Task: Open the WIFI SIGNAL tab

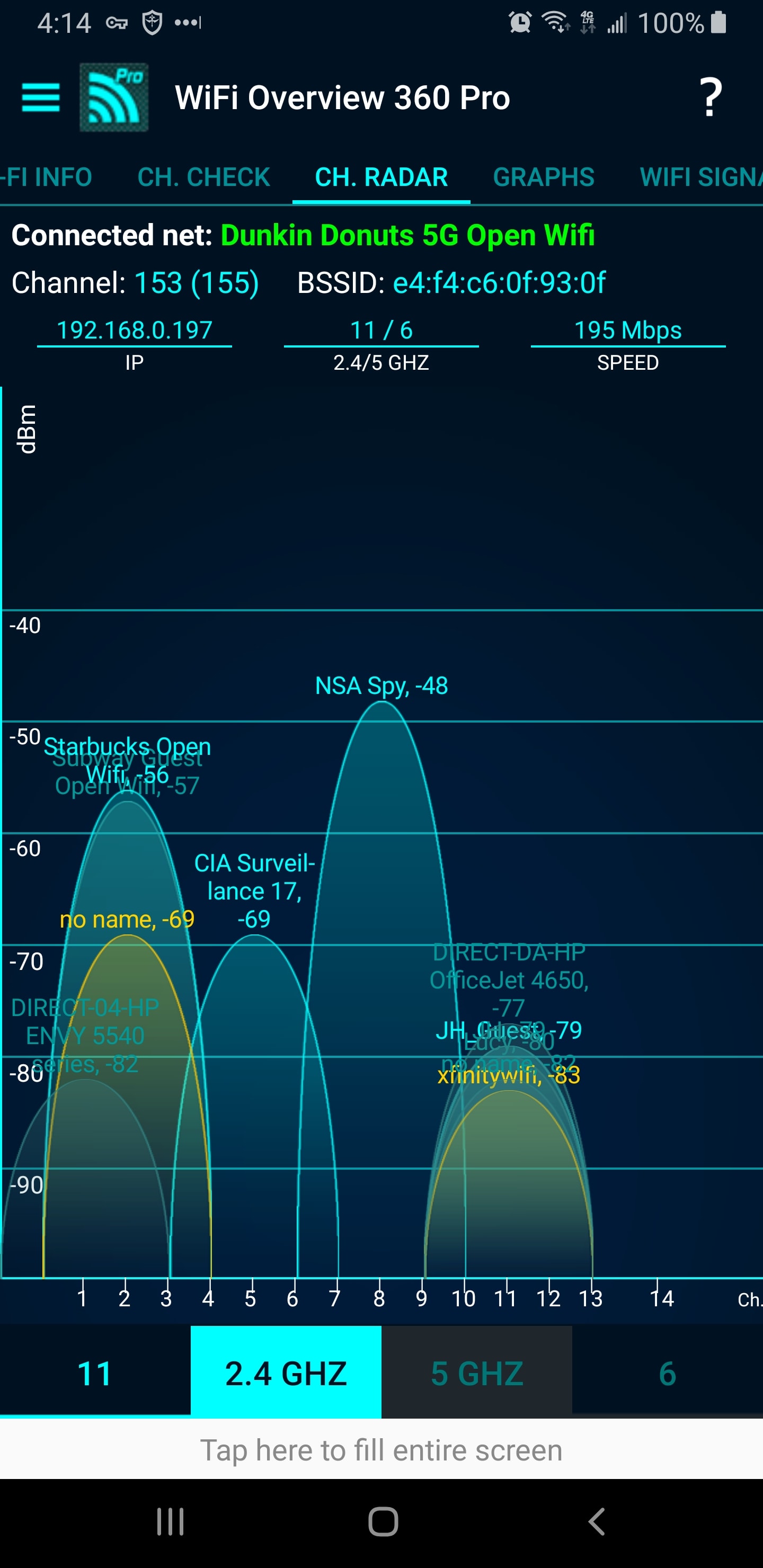Action: point(700,177)
